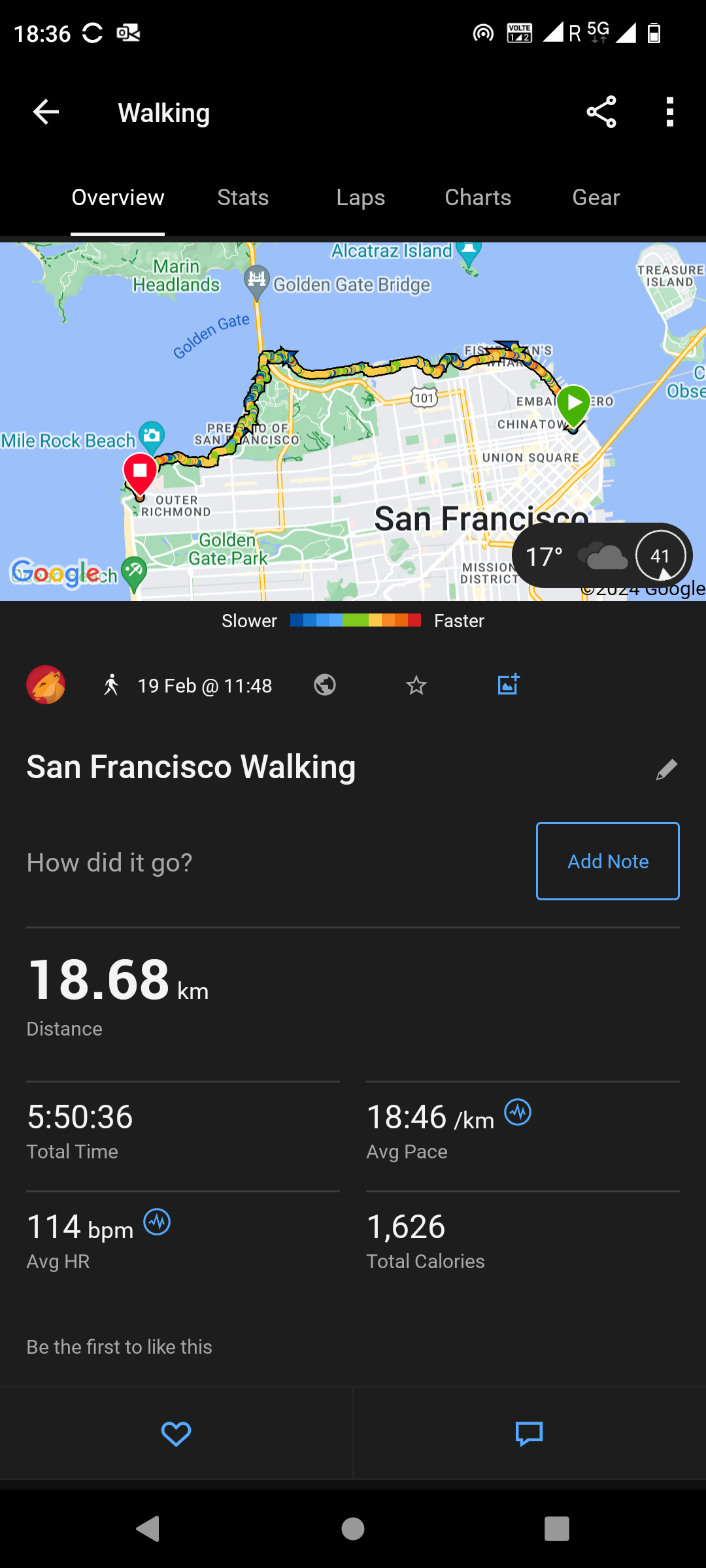
Task: Open the 17° weather details chip
Action: click(x=602, y=556)
